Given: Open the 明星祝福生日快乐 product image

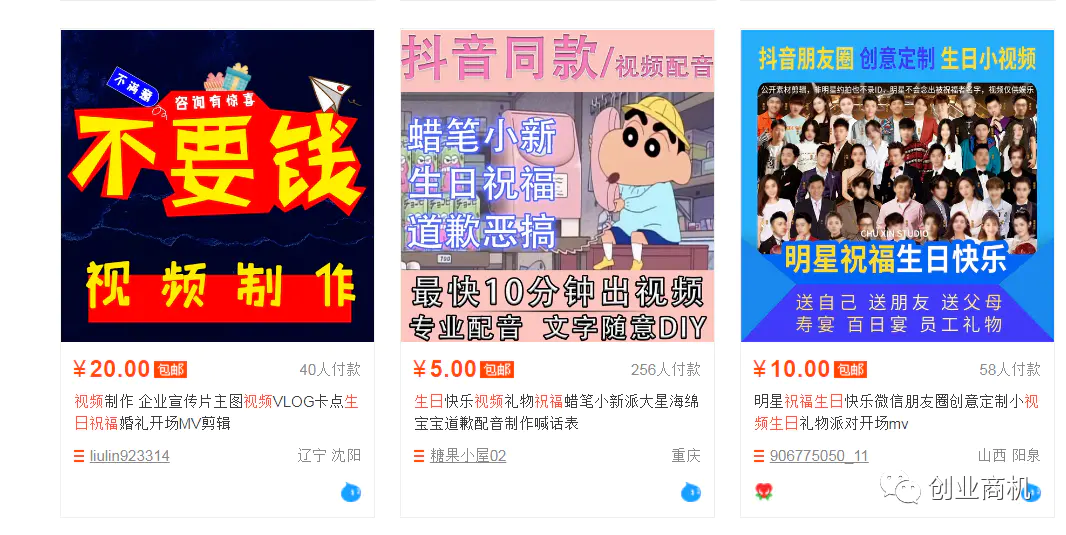Looking at the screenshot, I should (897, 186).
